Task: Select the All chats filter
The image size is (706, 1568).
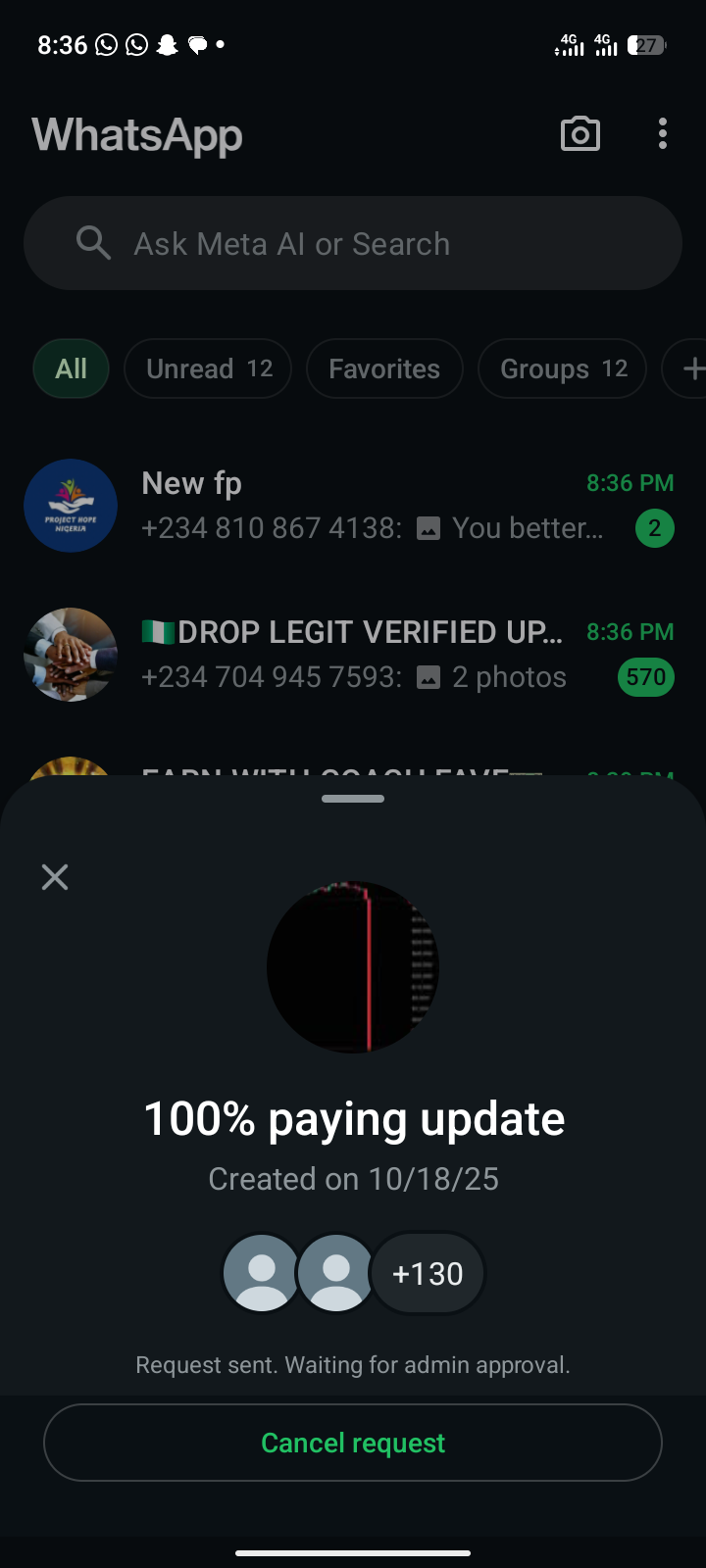Action: (x=71, y=368)
